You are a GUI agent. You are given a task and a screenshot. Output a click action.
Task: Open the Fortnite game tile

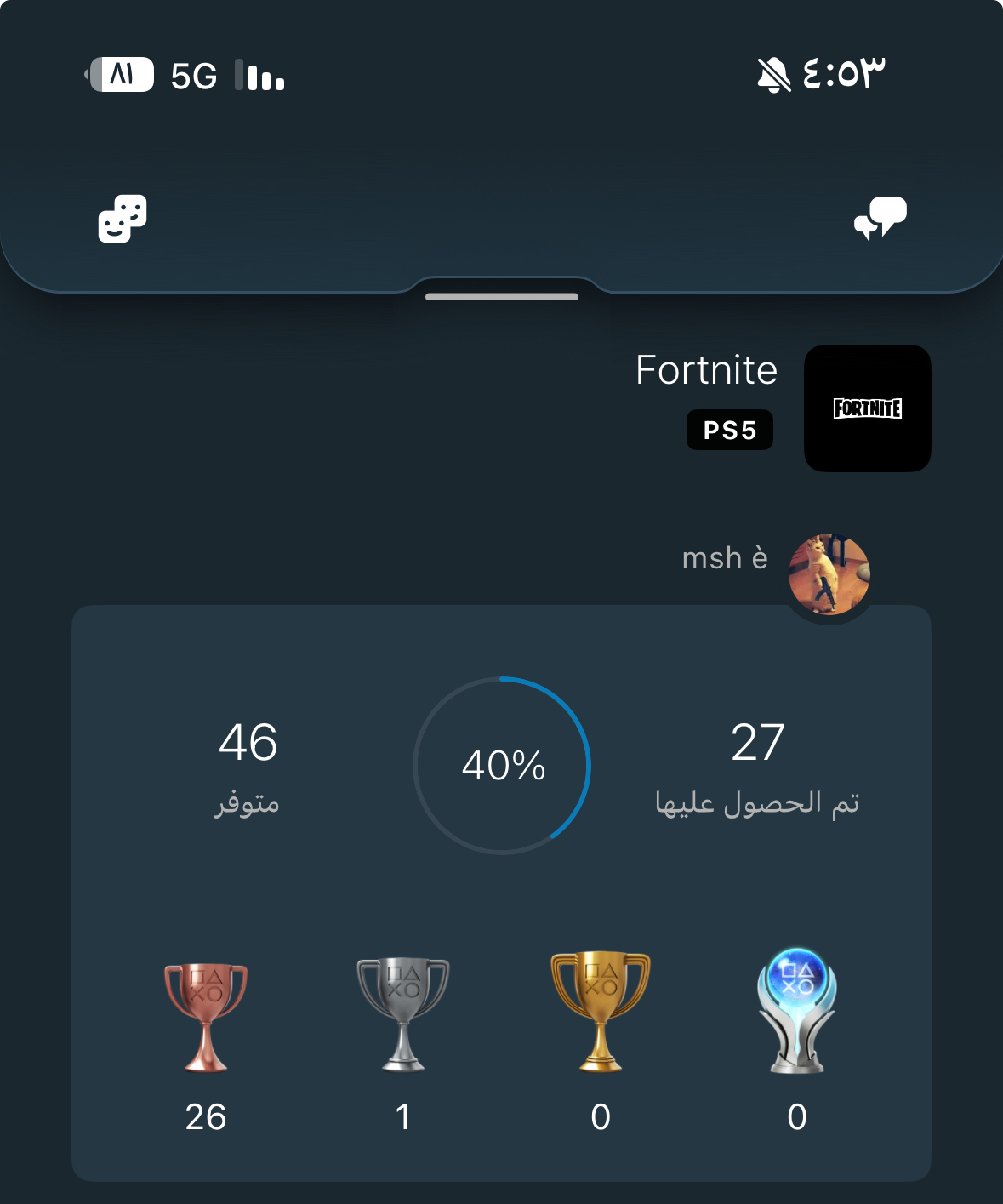[867, 408]
